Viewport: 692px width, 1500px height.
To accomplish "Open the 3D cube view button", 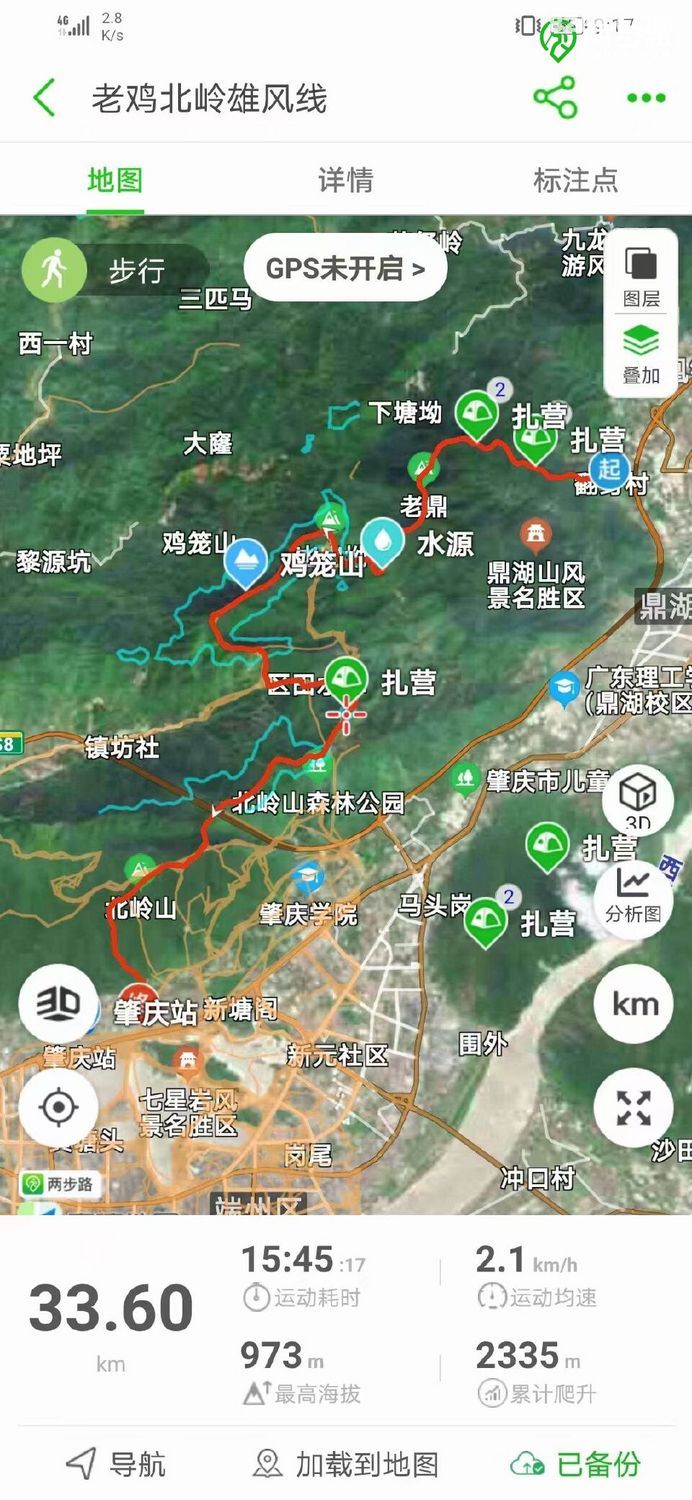I will (637, 800).
